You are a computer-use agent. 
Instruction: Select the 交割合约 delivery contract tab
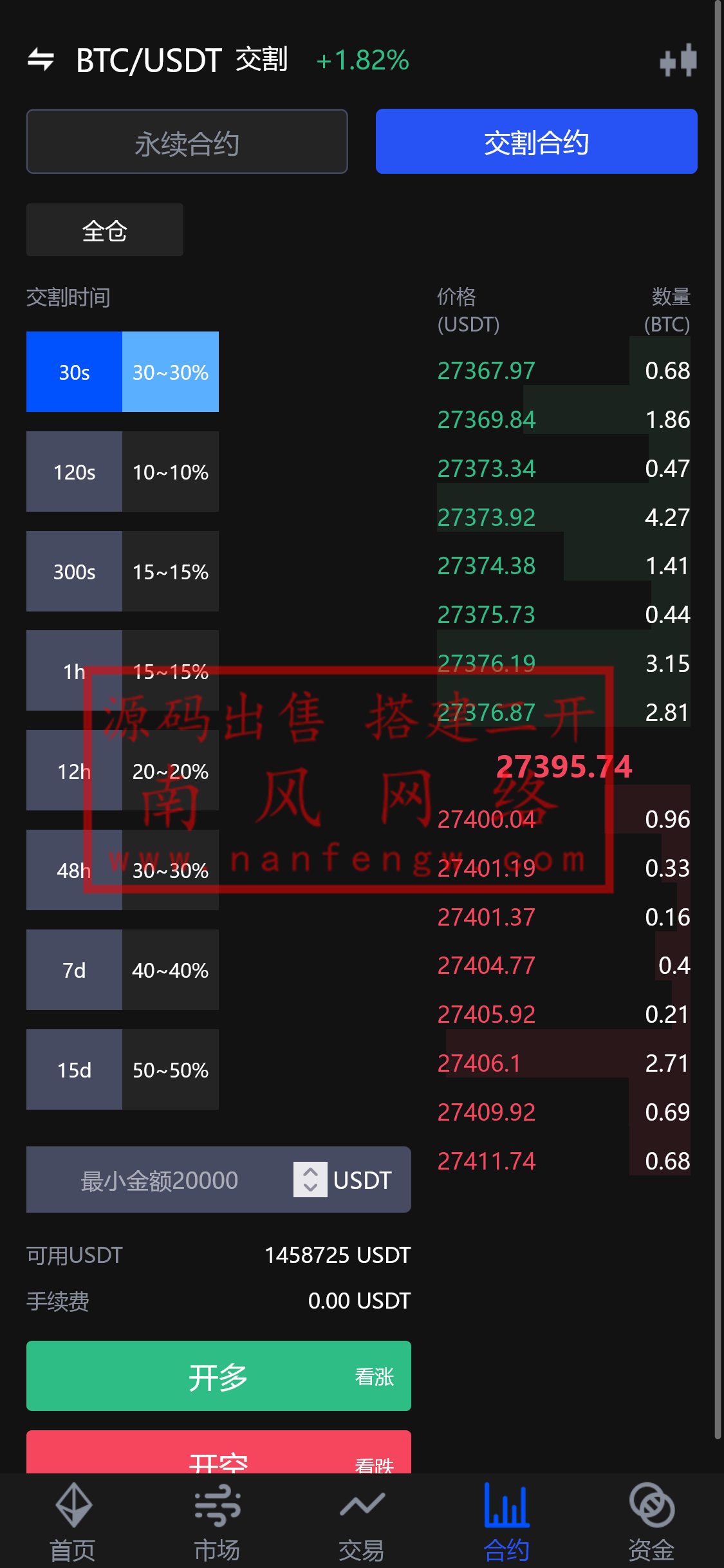[536, 142]
